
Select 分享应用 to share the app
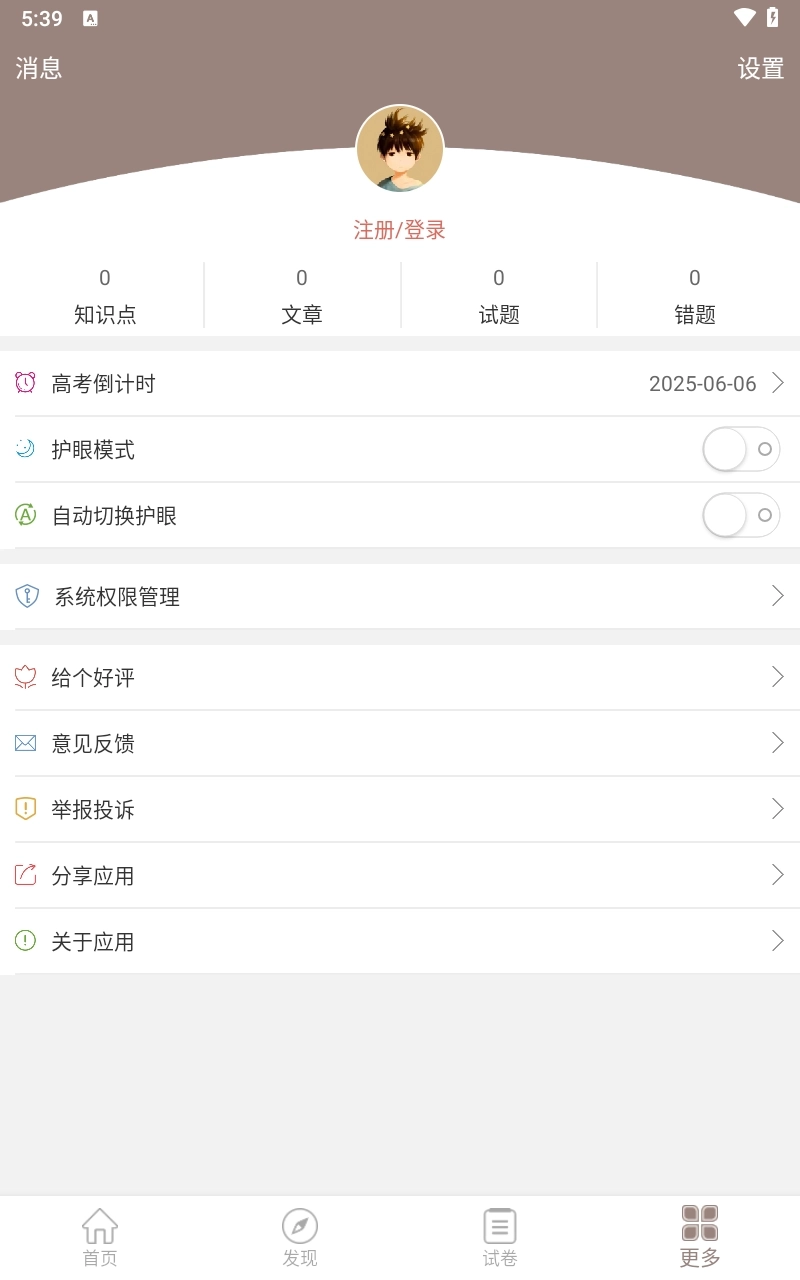[400, 876]
